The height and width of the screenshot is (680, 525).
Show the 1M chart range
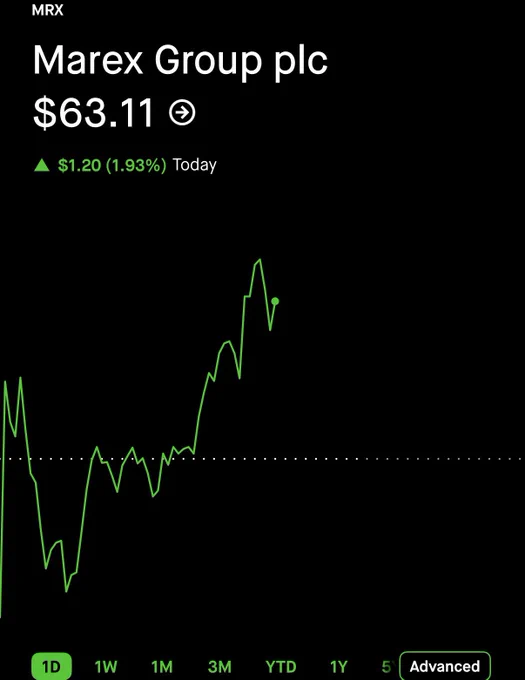pos(162,667)
